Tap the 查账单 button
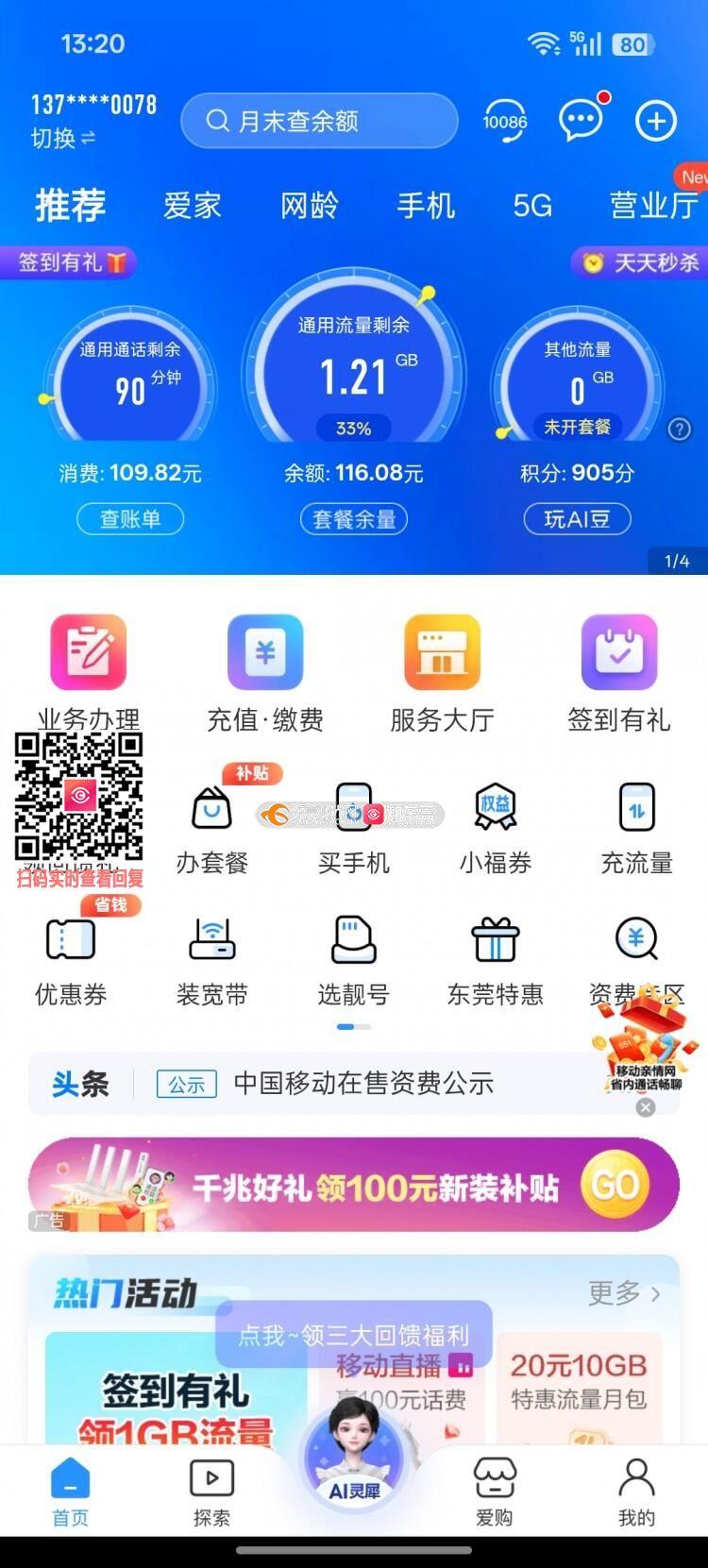This screenshot has width=708, height=1568. click(130, 518)
